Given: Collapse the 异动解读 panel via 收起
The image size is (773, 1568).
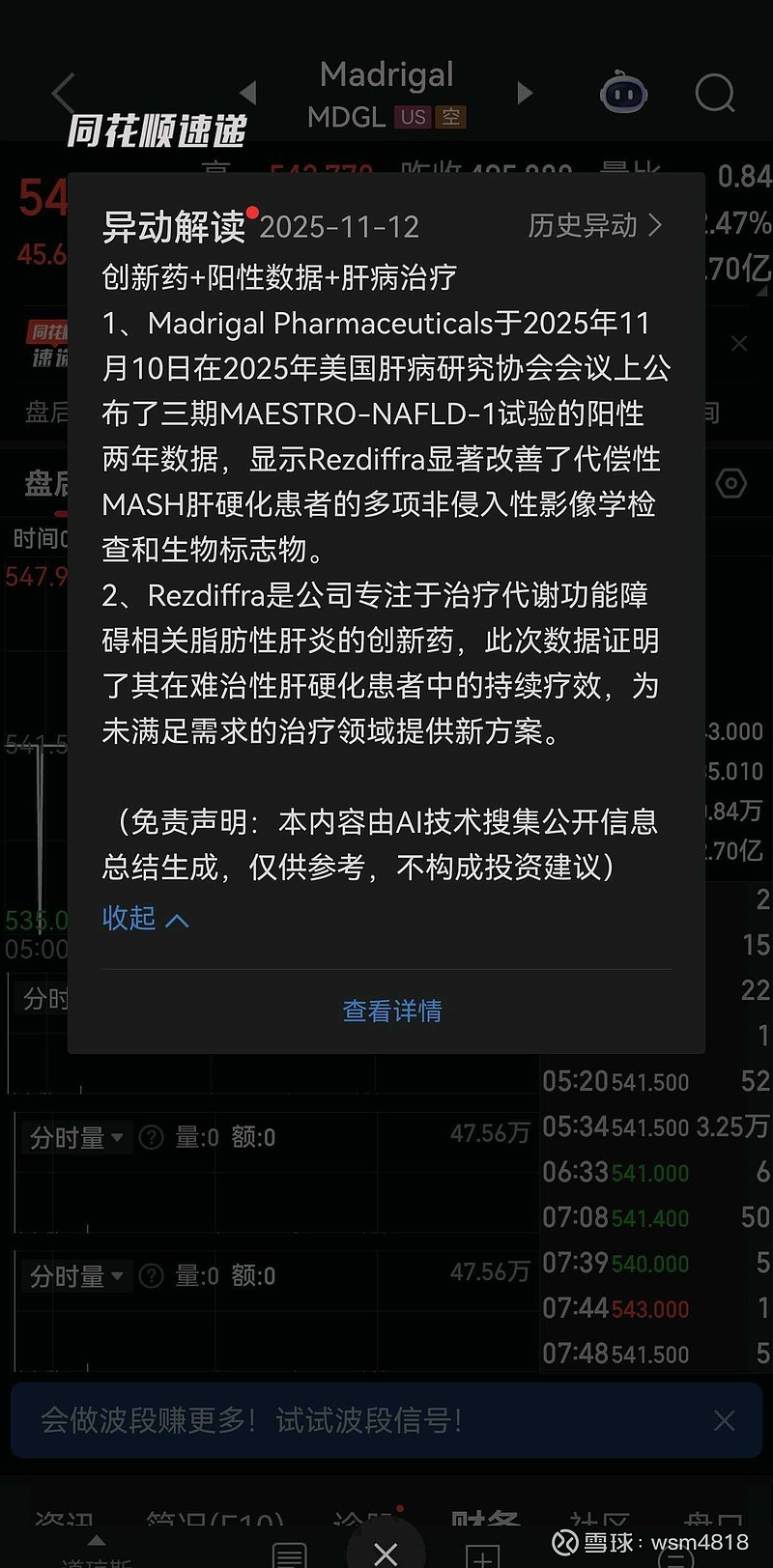Looking at the screenshot, I should 145,919.
